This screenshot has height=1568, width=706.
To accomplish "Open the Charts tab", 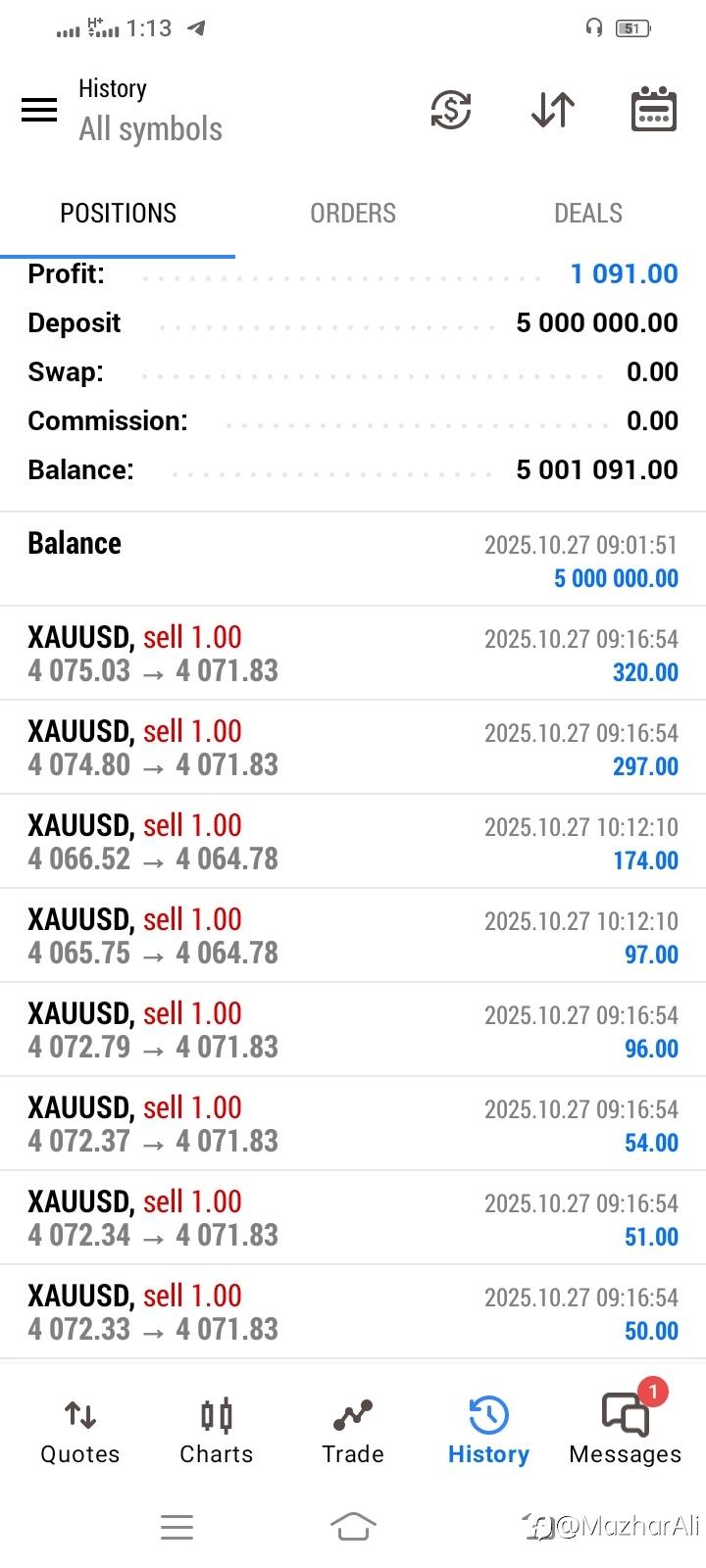I will (x=217, y=1433).
